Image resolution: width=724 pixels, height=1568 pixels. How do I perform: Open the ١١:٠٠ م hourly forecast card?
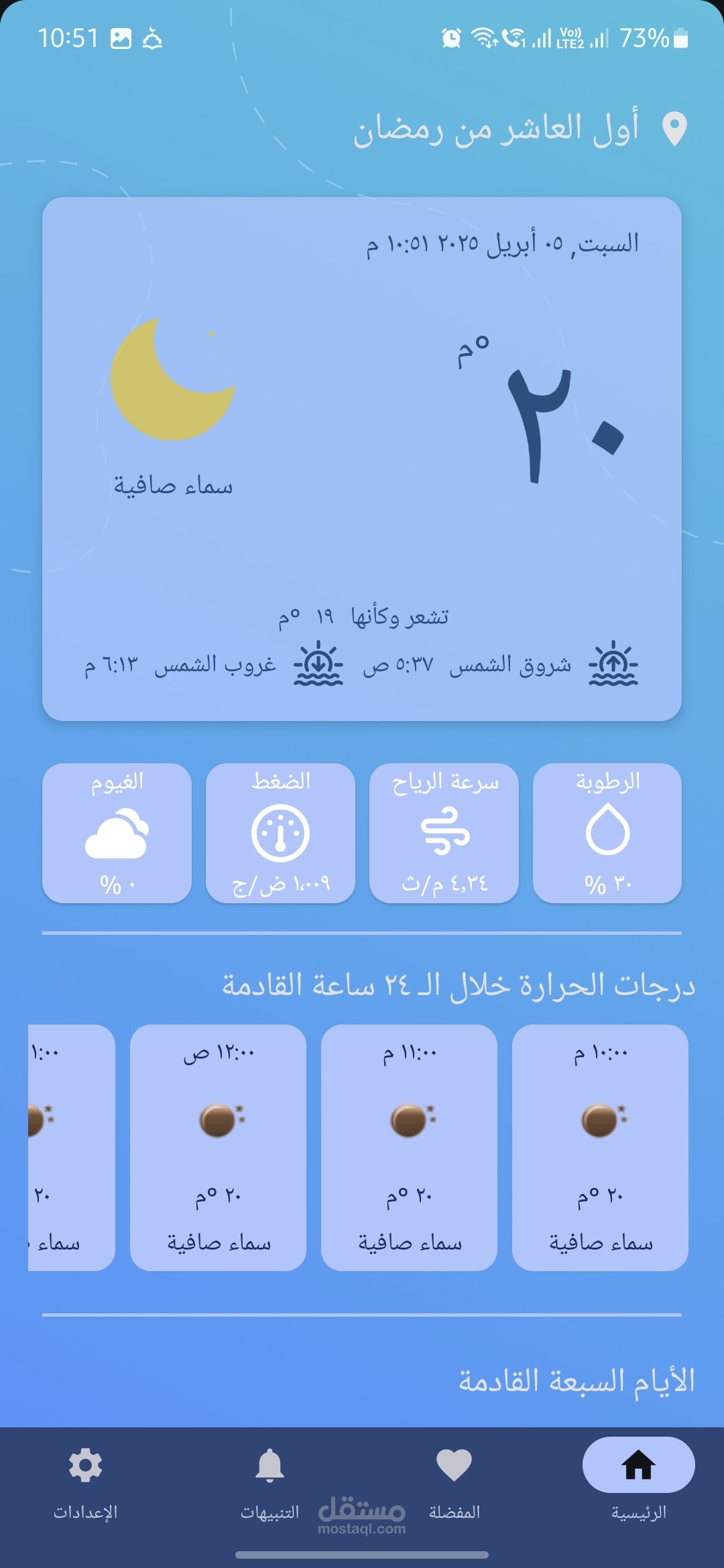tap(409, 1147)
